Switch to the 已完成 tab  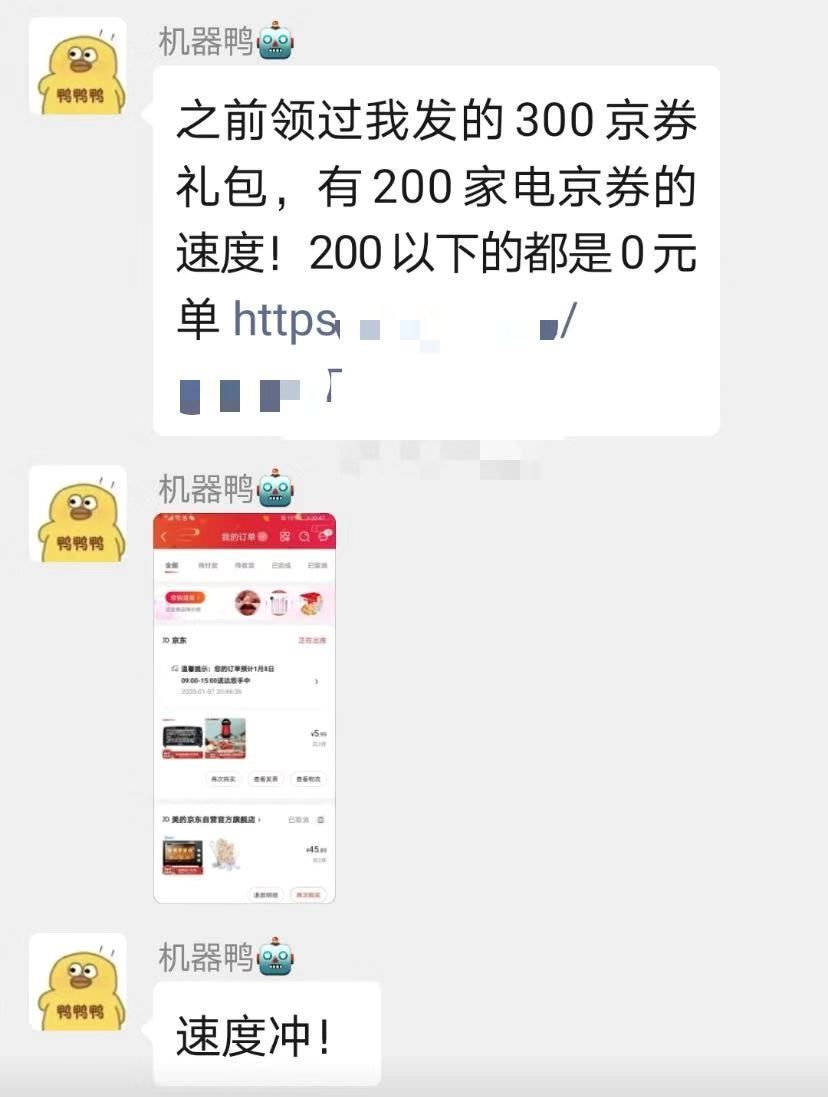pyautogui.click(x=281, y=564)
